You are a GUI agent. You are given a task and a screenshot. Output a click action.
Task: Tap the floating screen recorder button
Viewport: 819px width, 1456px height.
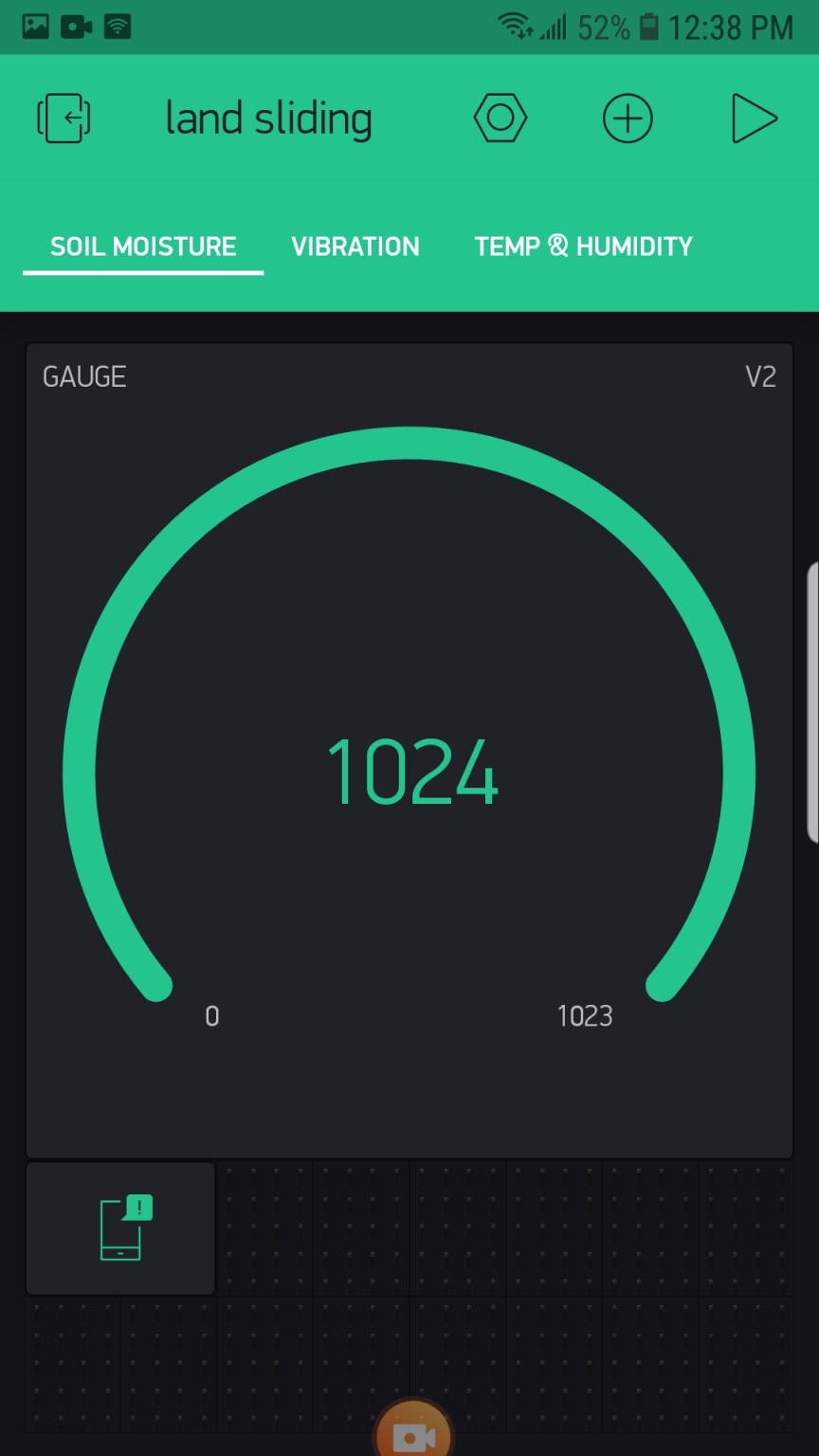tap(413, 1433)
